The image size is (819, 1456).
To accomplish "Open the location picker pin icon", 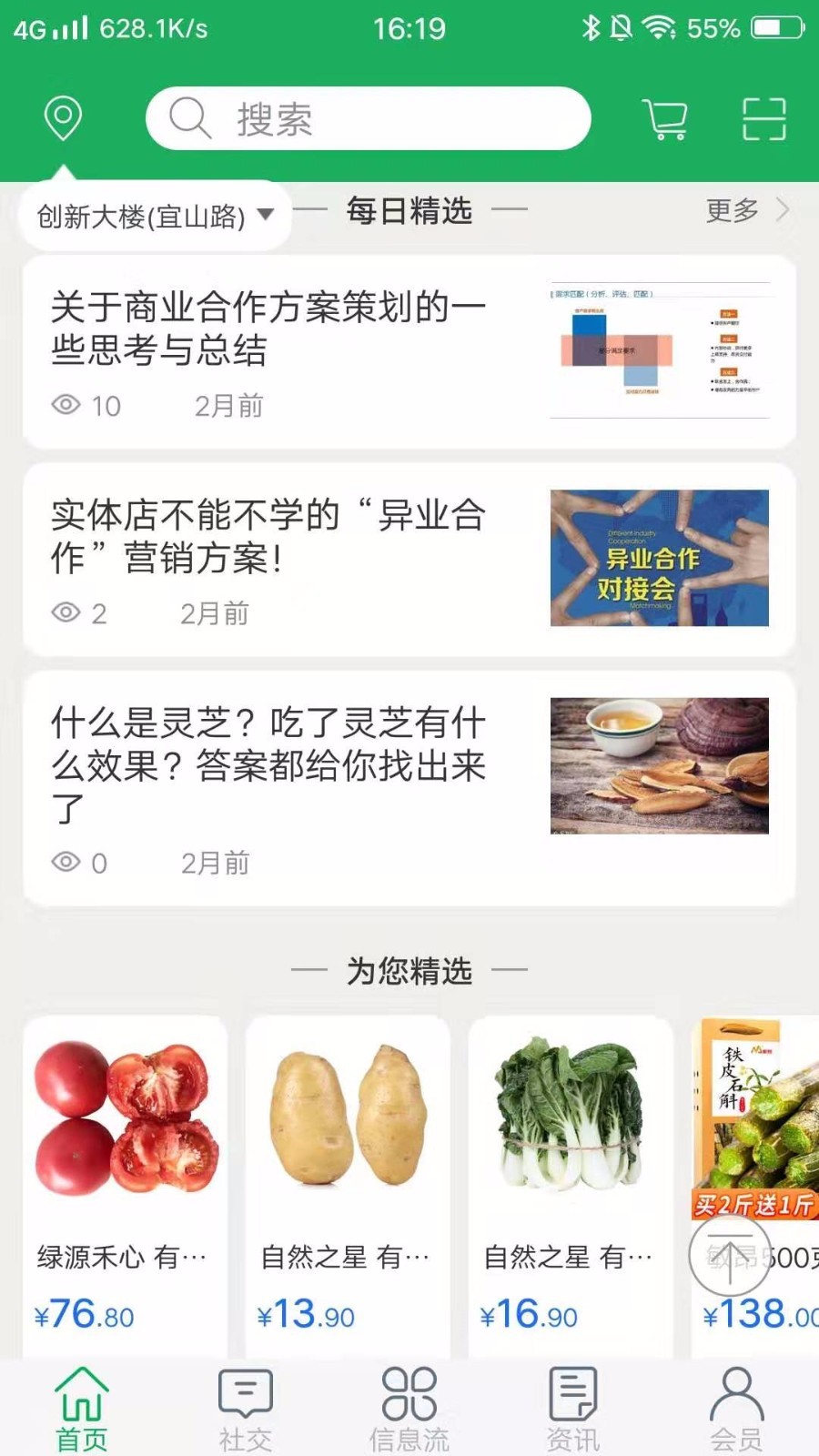I will 62,117.
